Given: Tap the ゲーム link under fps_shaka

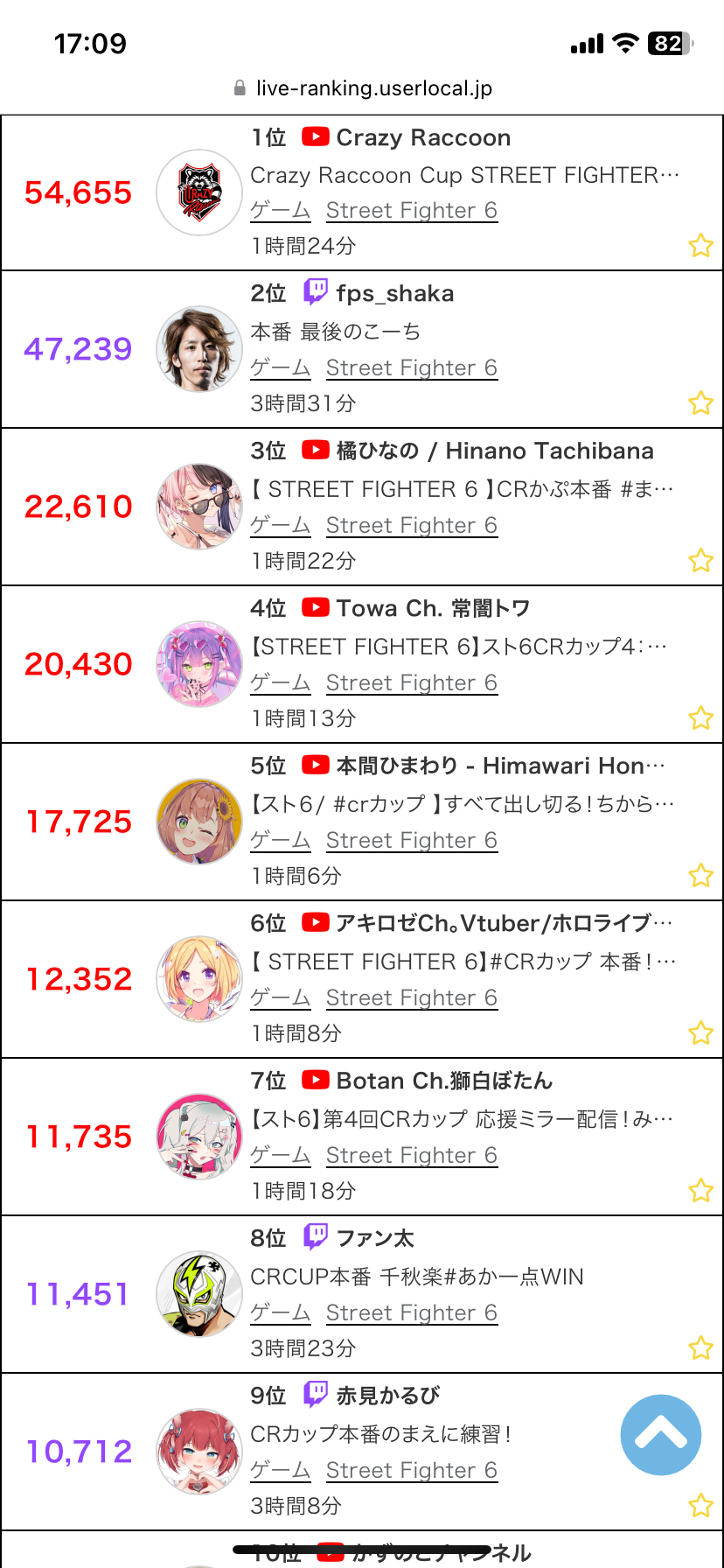Looking at the screenshot, I should pyautogui.click(x=280, y=367).
